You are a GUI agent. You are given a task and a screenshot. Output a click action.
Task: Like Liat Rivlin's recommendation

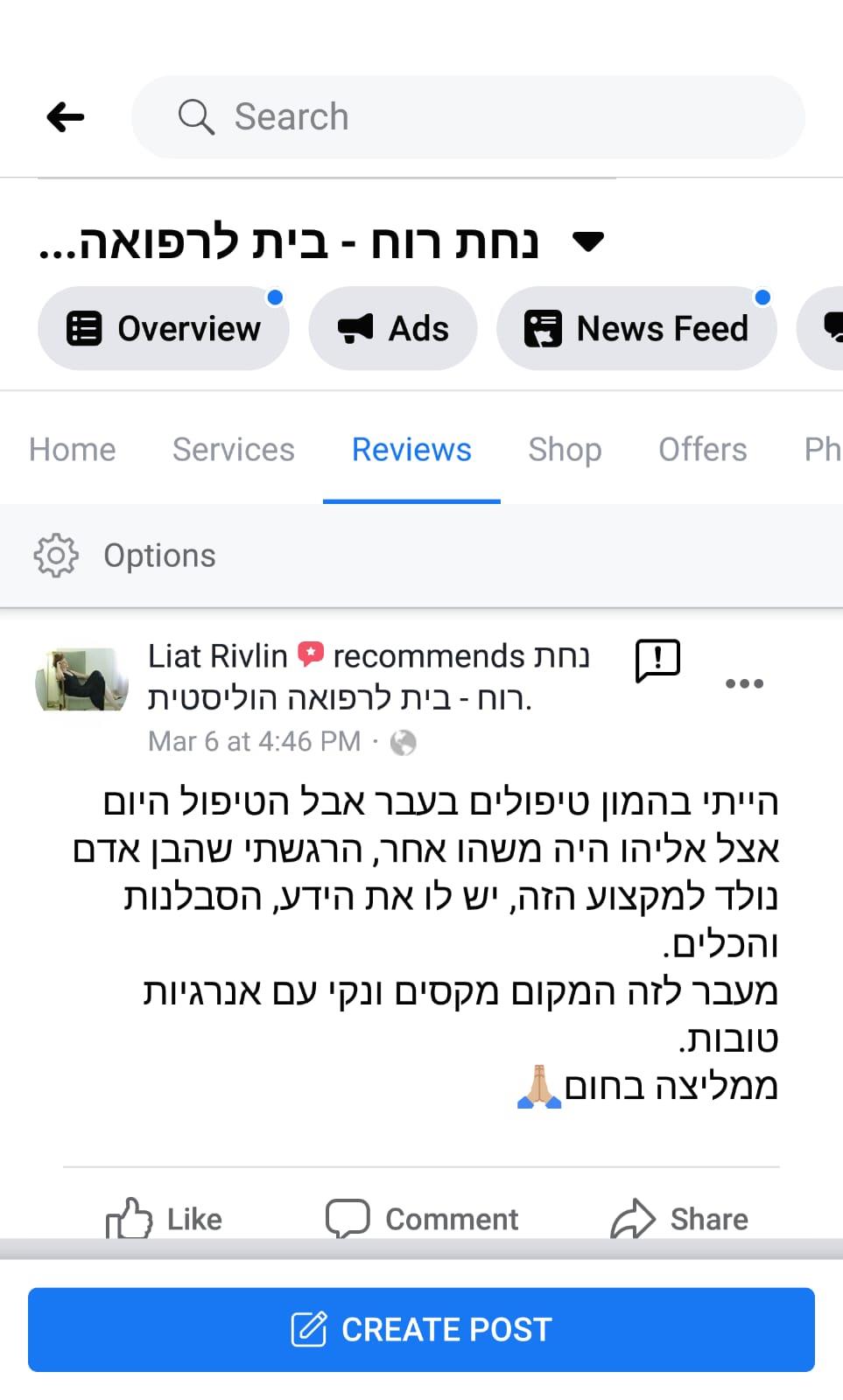pos(165,1219)
